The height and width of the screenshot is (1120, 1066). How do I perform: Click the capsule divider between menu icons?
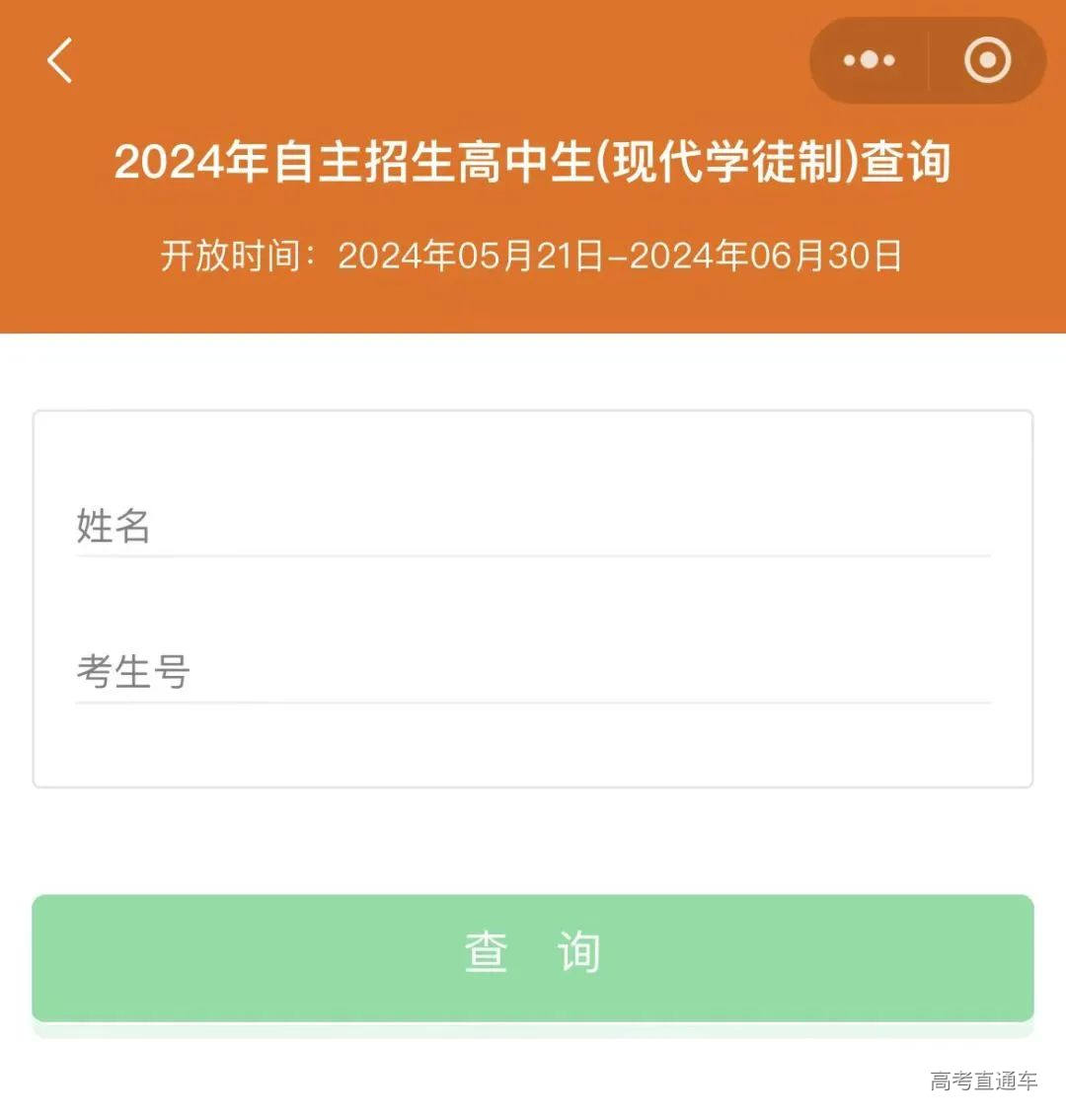coord(928,60)
